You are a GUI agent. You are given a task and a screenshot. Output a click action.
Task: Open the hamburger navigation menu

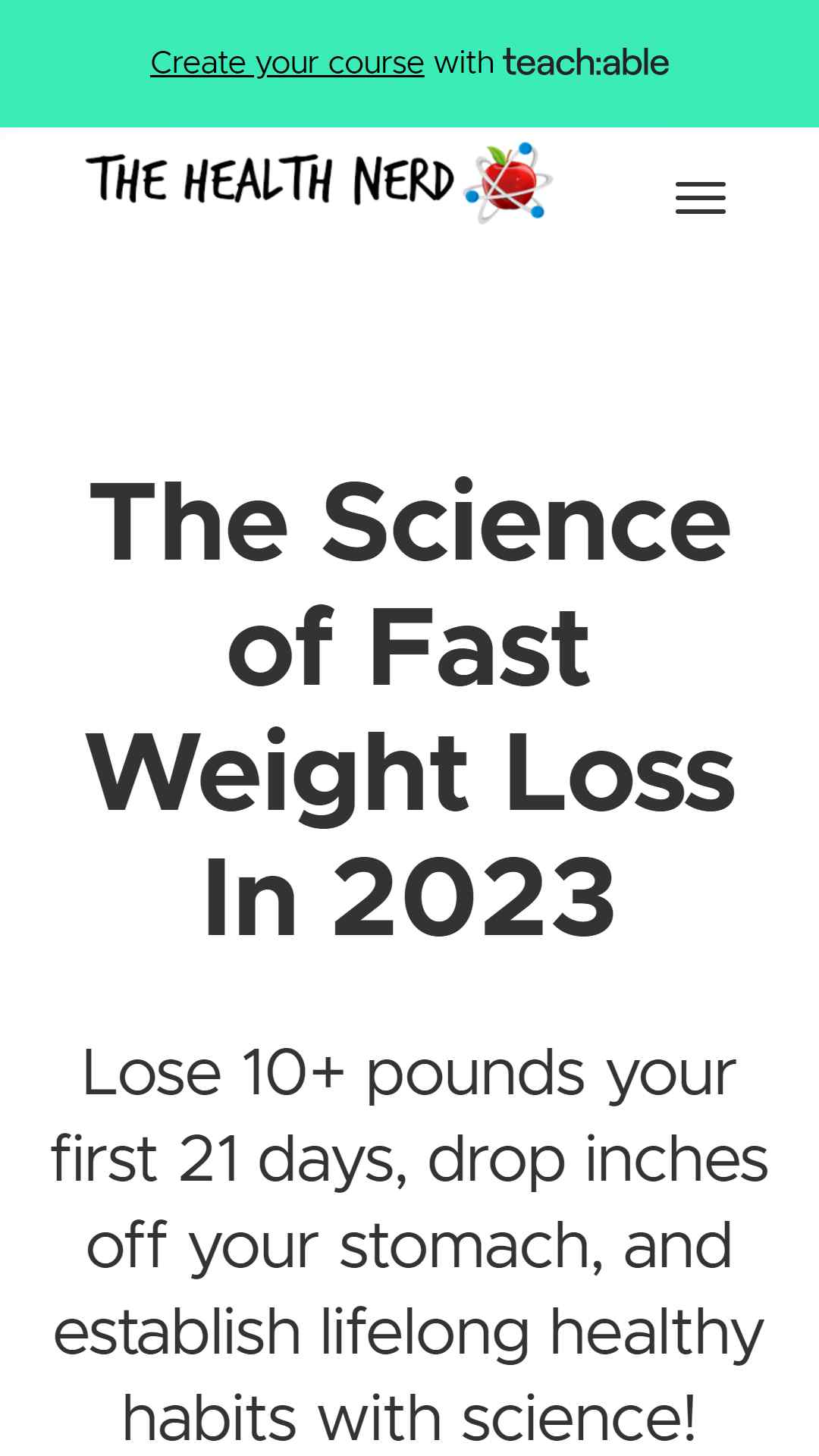click(x=700, y=198)
